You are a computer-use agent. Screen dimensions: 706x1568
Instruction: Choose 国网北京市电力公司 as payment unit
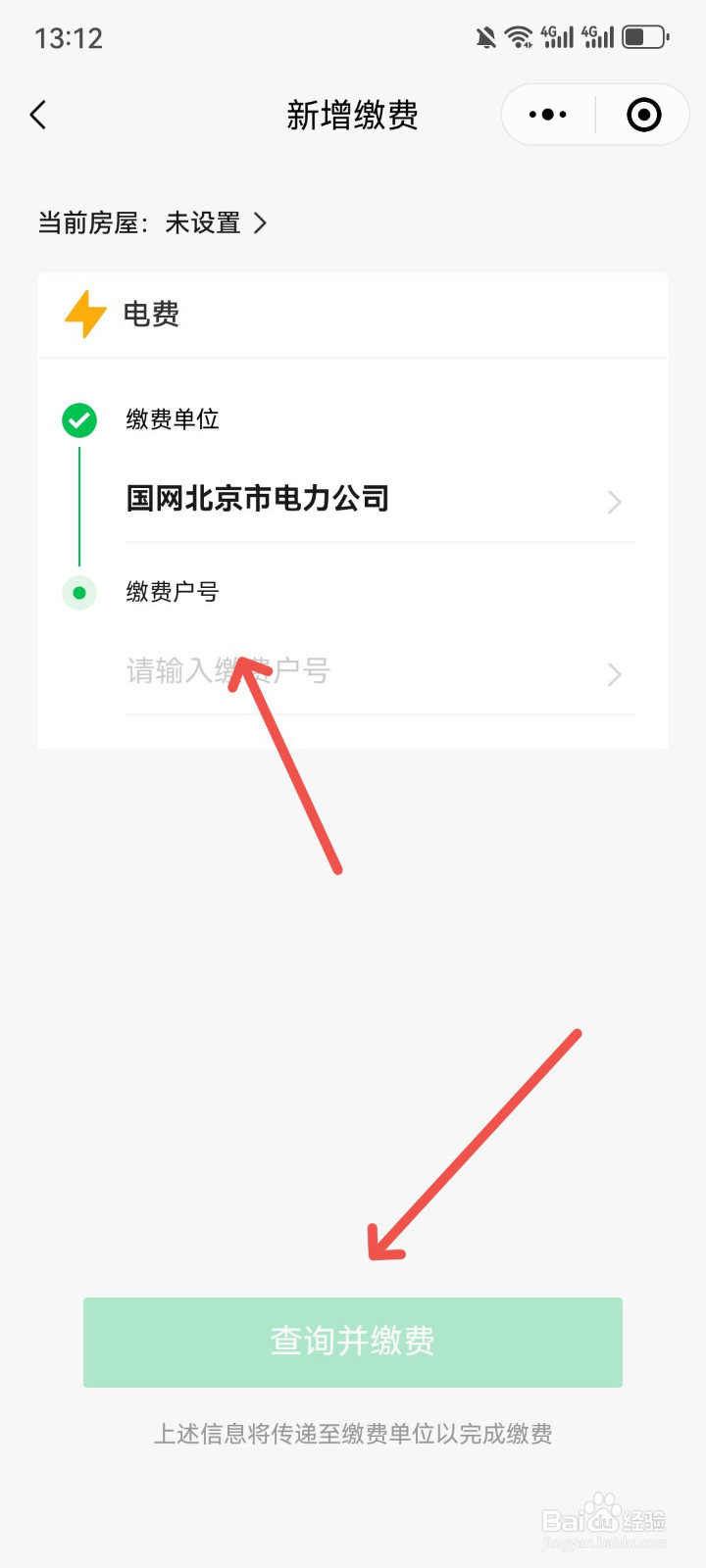click(259, 498)
